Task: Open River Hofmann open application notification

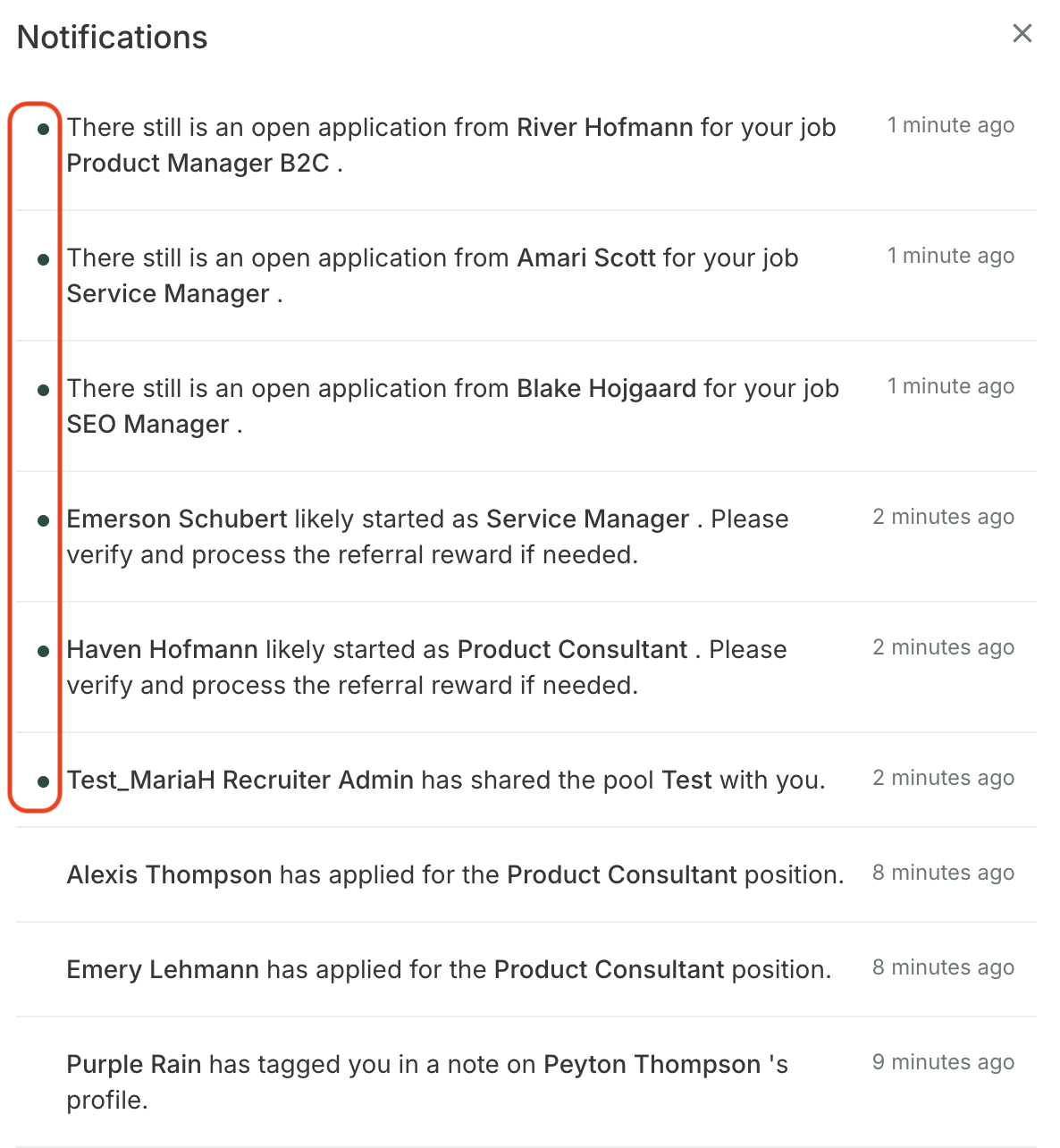Action: click(451, 145)
